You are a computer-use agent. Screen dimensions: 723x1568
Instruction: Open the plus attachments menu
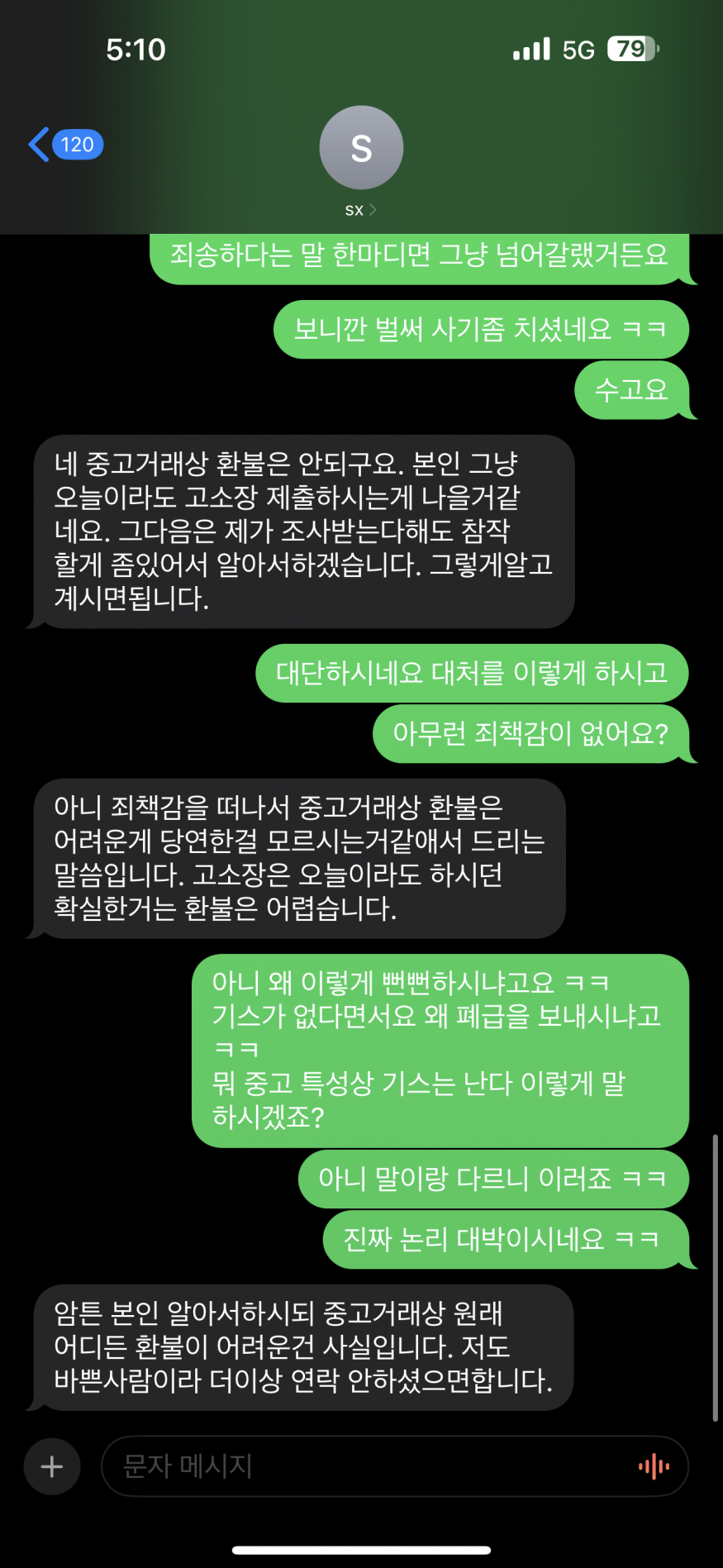pos(52,1466)
